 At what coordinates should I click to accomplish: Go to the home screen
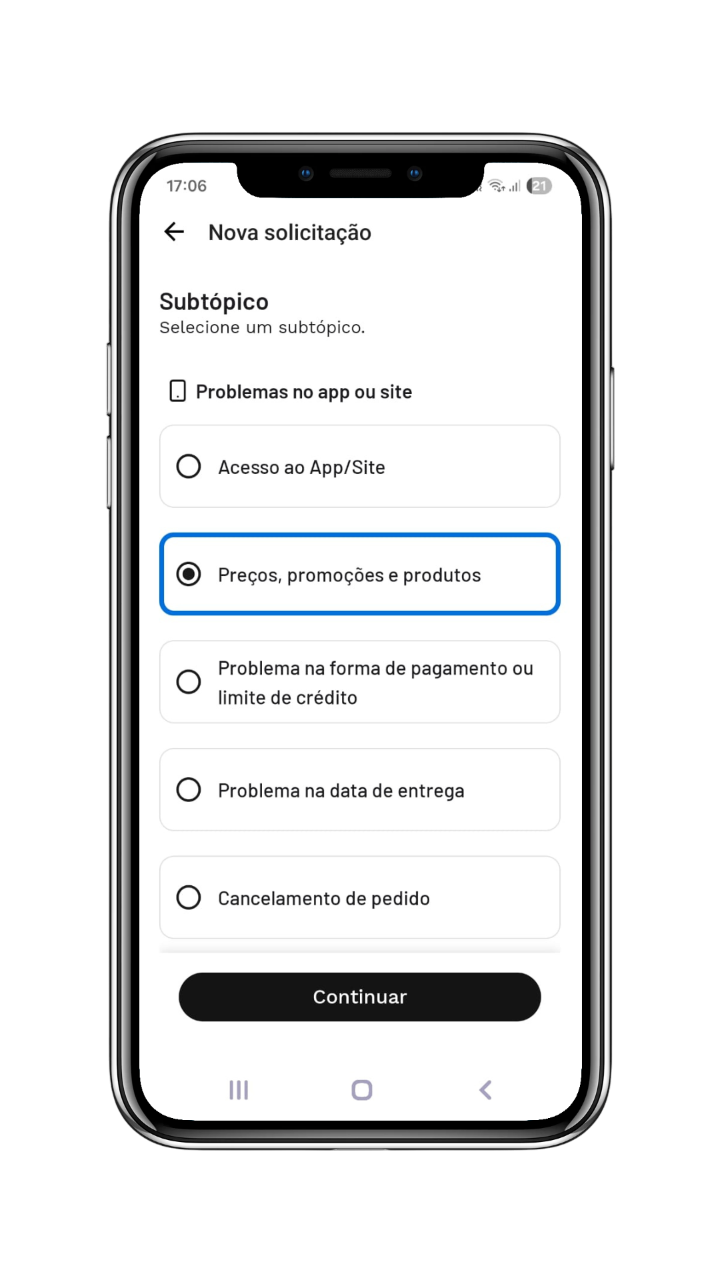click(362, 1090)
